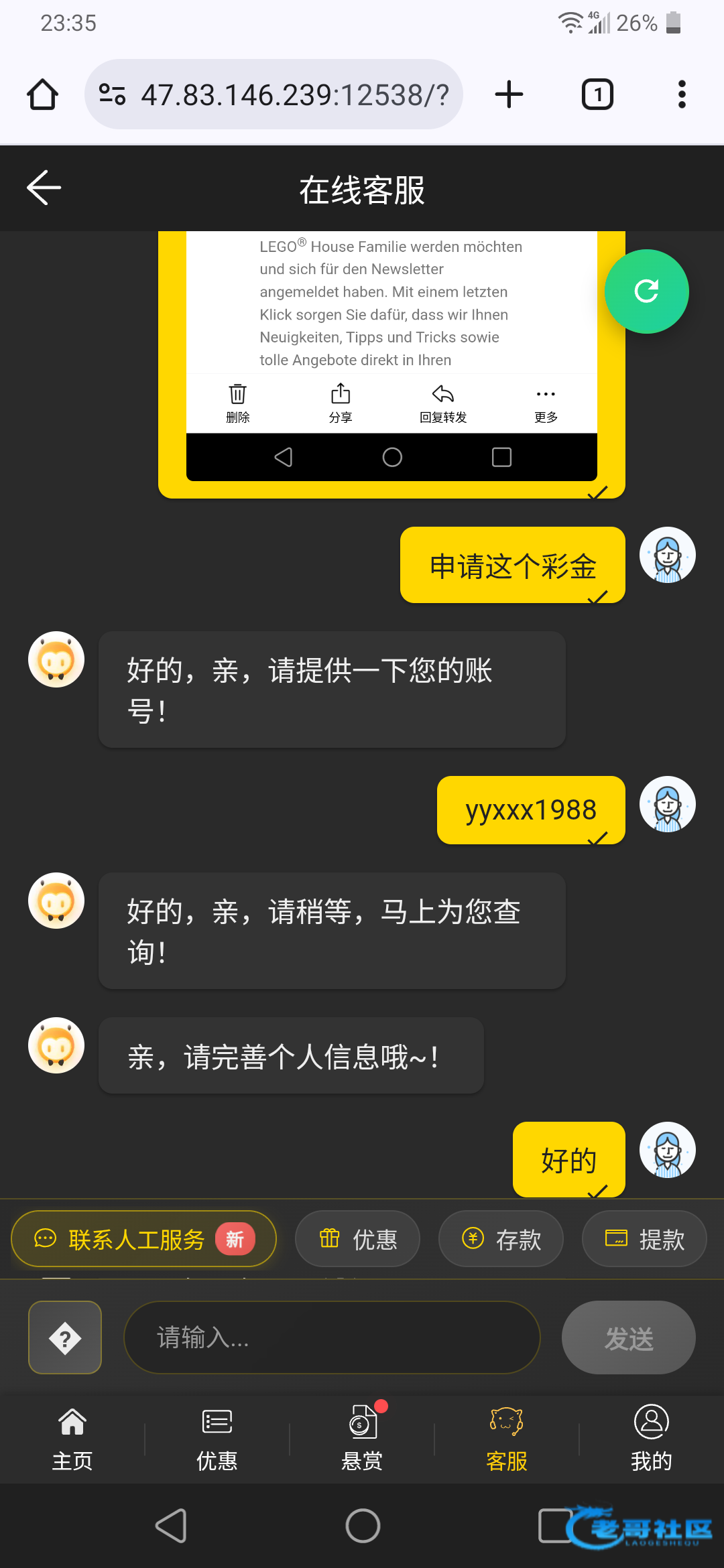724x1568 pixels.
Task: Tap the 优惠 quick chip above the input
Action: click(358, 1239)
